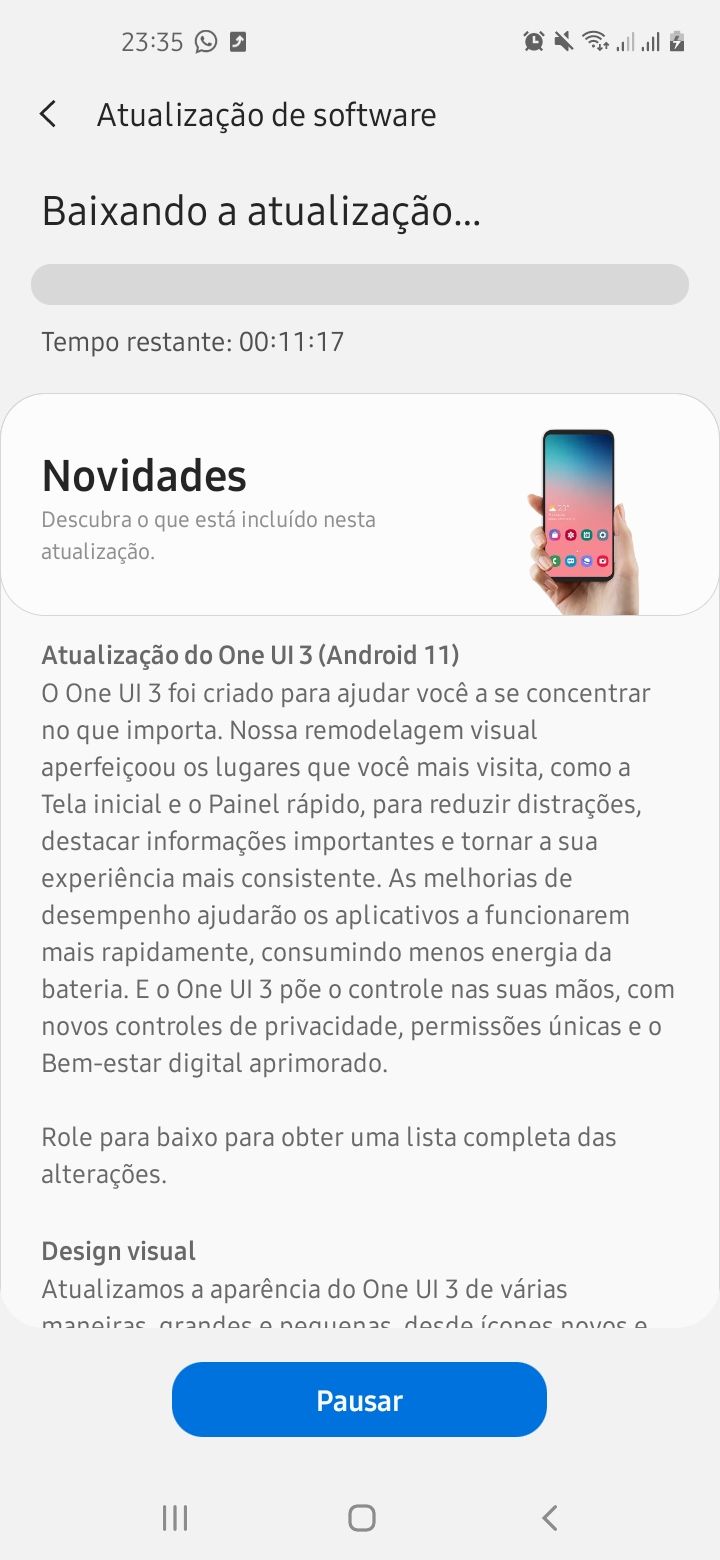Tap the Pausar button
The height and width of the screenshot is (1560, 720).
click(359, 1400)
